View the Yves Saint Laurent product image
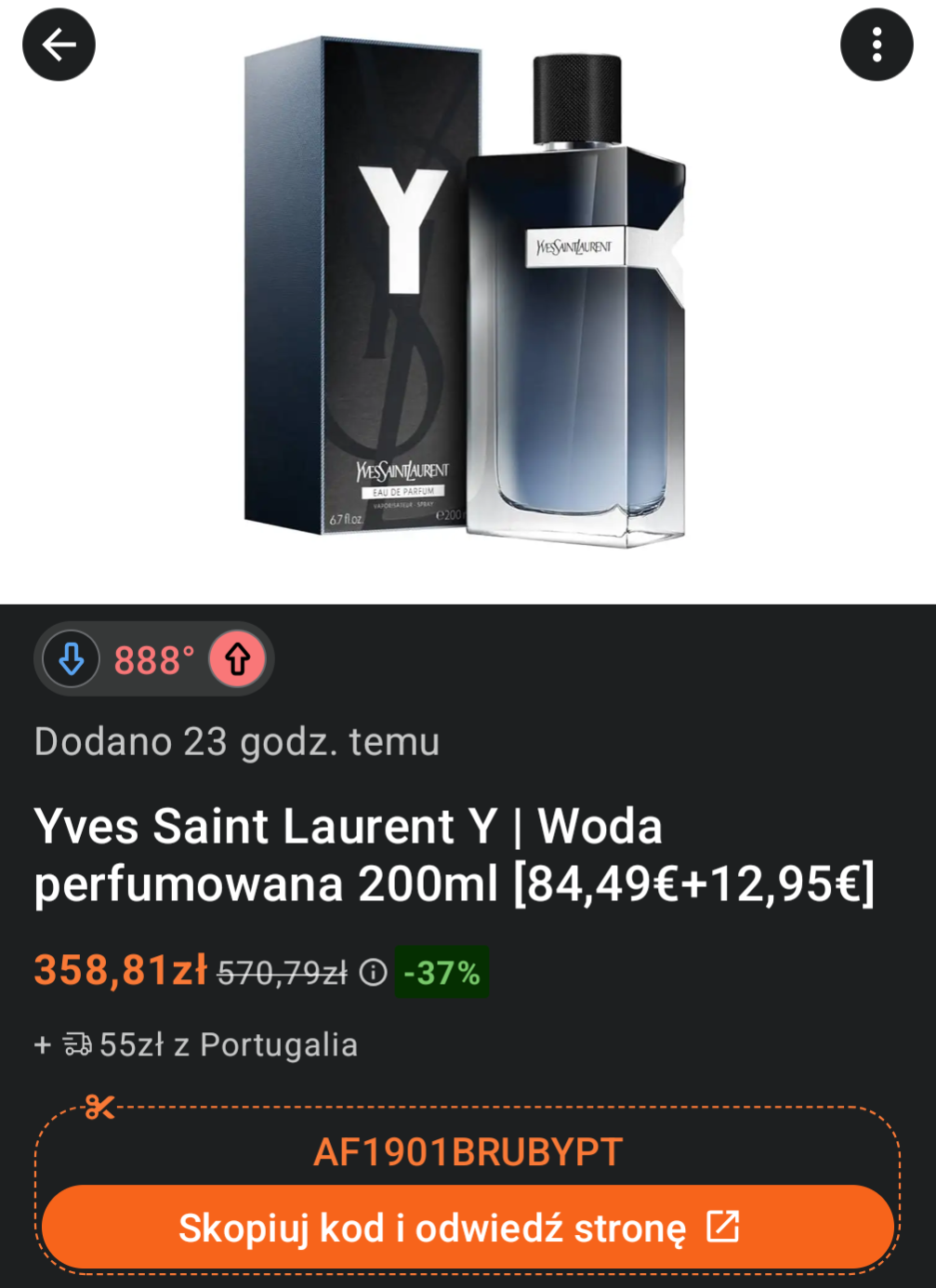 [x=465, y=298]
